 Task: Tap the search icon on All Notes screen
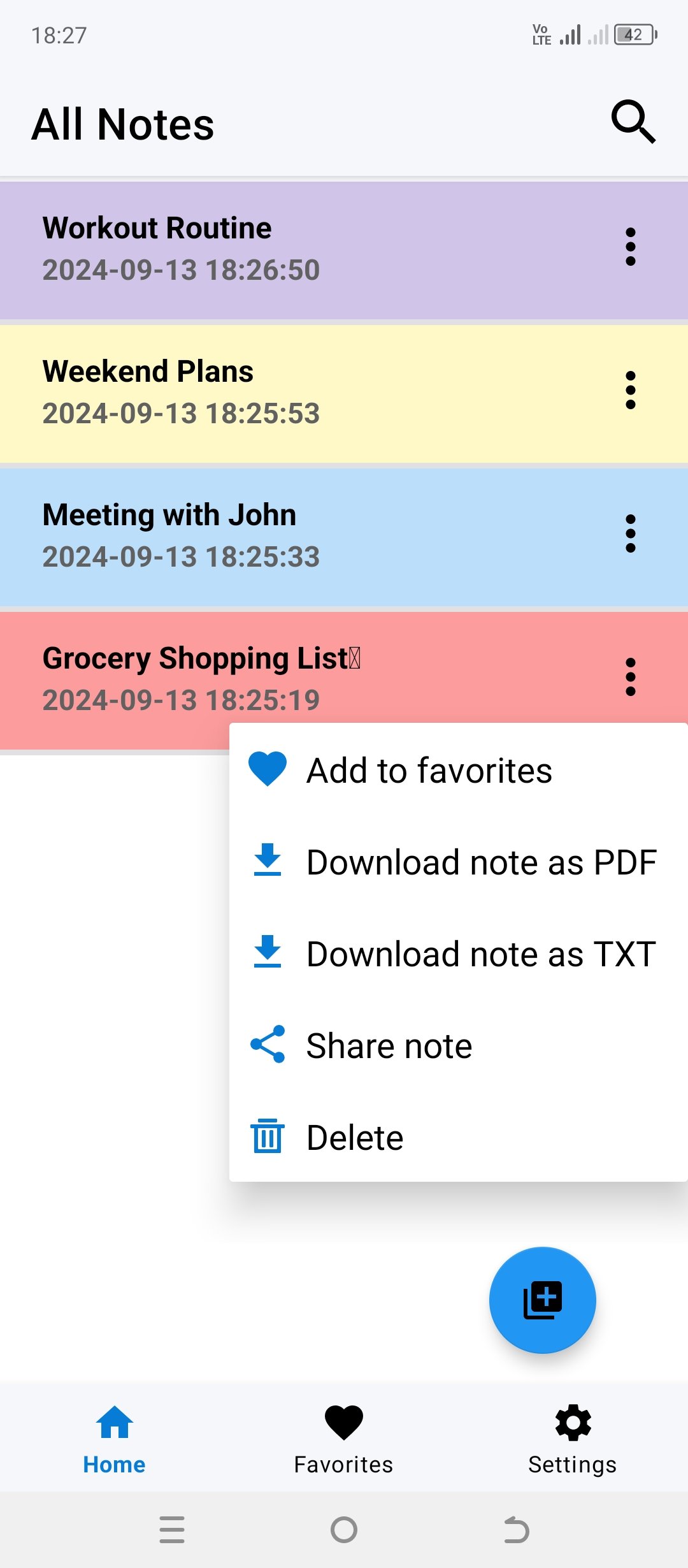pyautogui.click(x=633, y=121)
